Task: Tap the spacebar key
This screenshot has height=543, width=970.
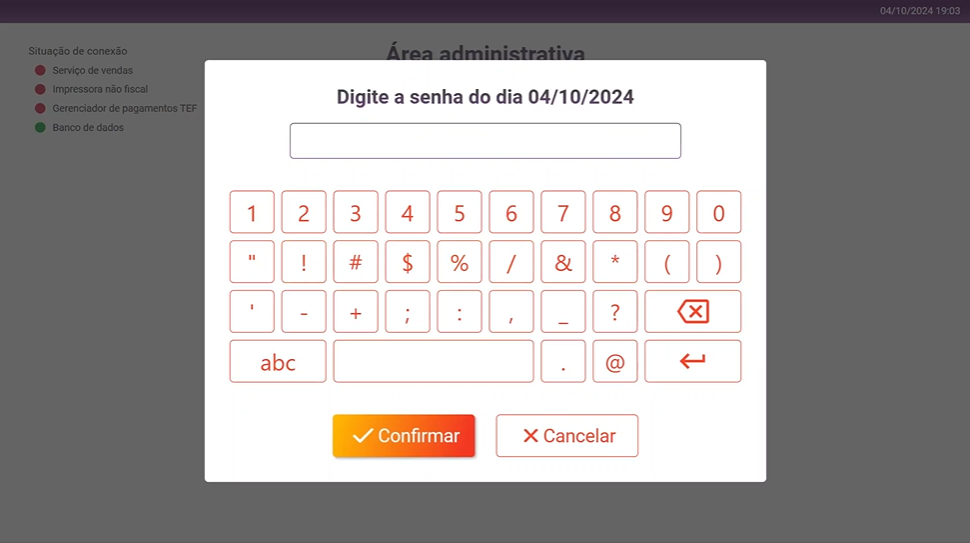Action: (x=433, y=362)
